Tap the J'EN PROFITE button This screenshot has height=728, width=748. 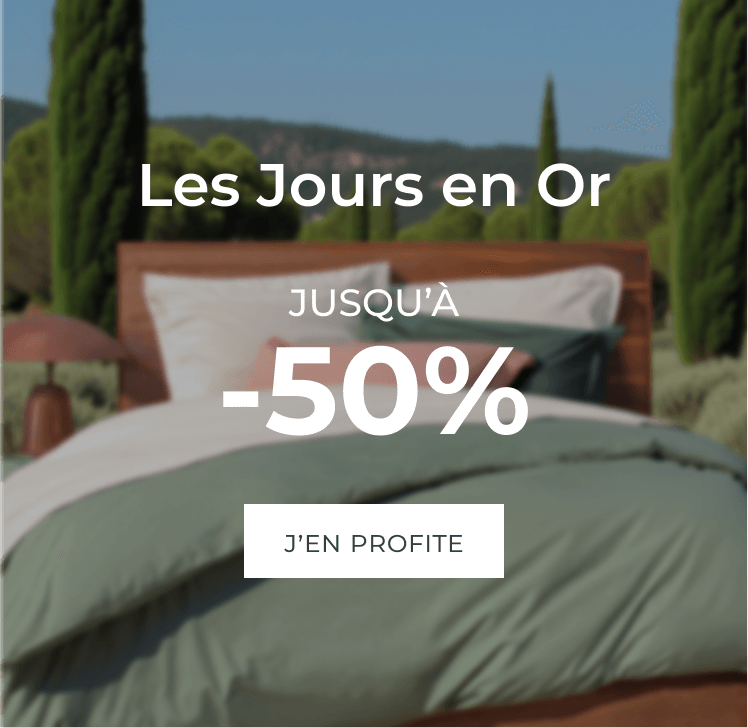point(373,542)
